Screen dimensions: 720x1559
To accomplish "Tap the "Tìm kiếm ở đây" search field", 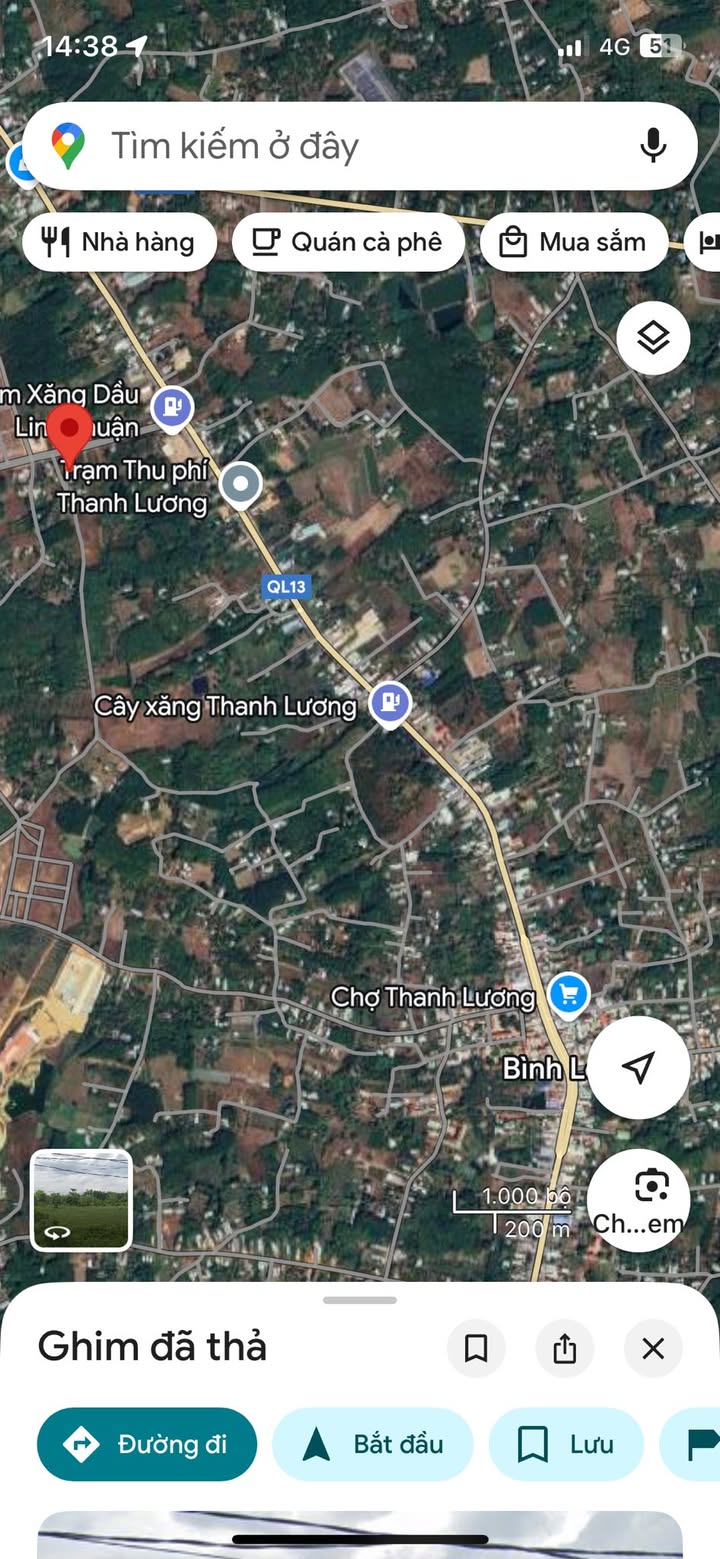I will tap(340, 147).
